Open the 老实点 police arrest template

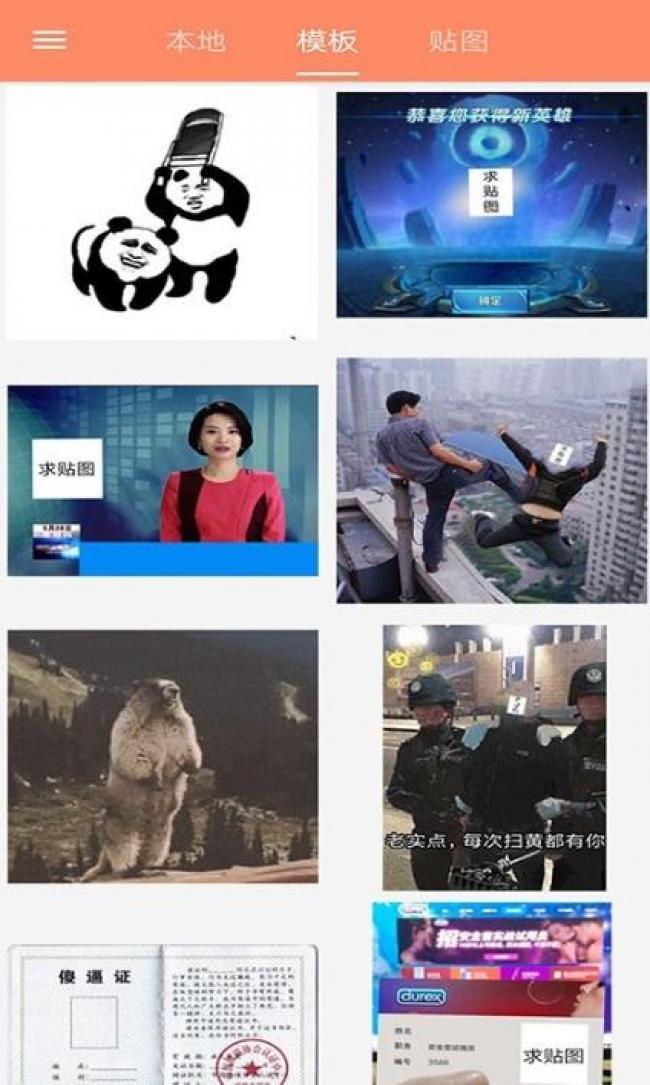(494, 757)
